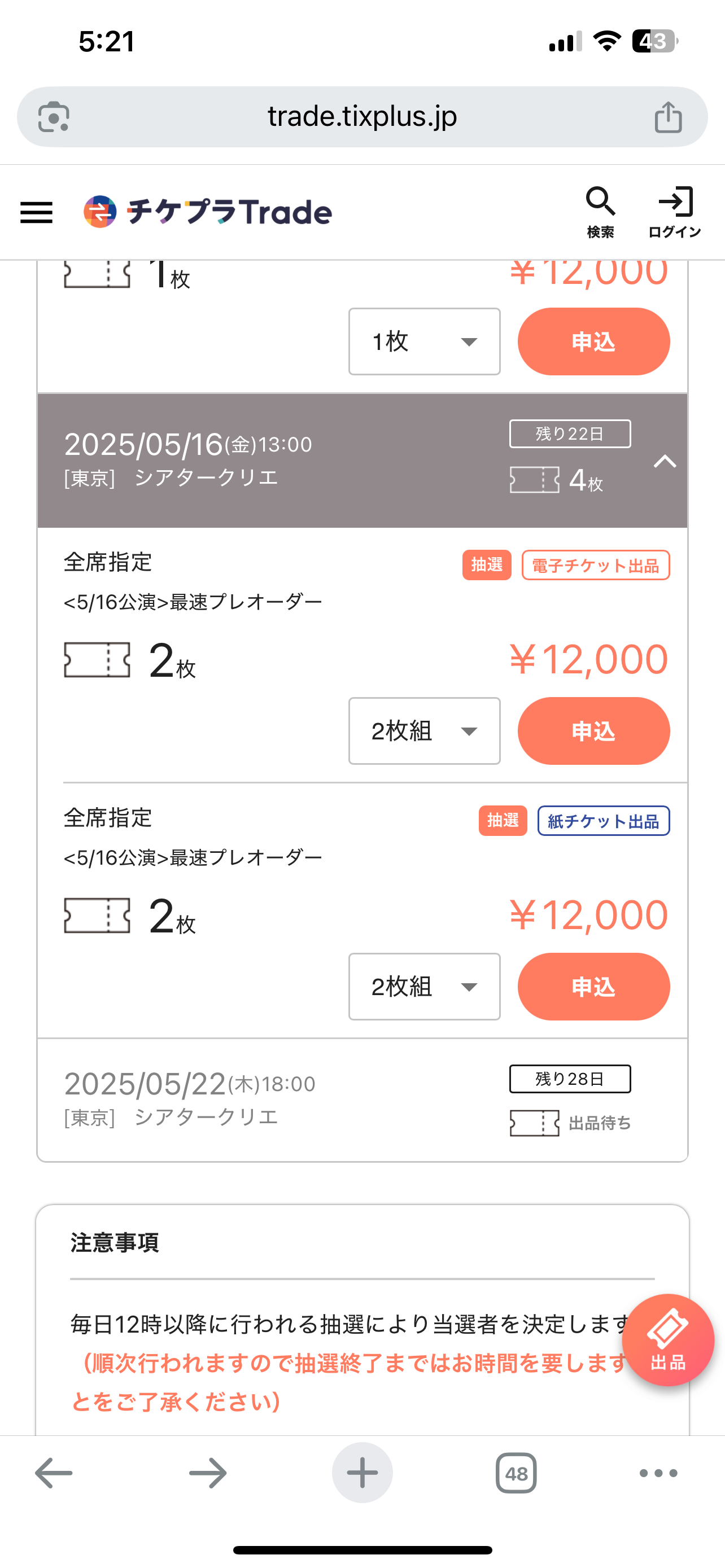
Task: Open the 1枚 quantity dropdown
Action: pos(424,341)
